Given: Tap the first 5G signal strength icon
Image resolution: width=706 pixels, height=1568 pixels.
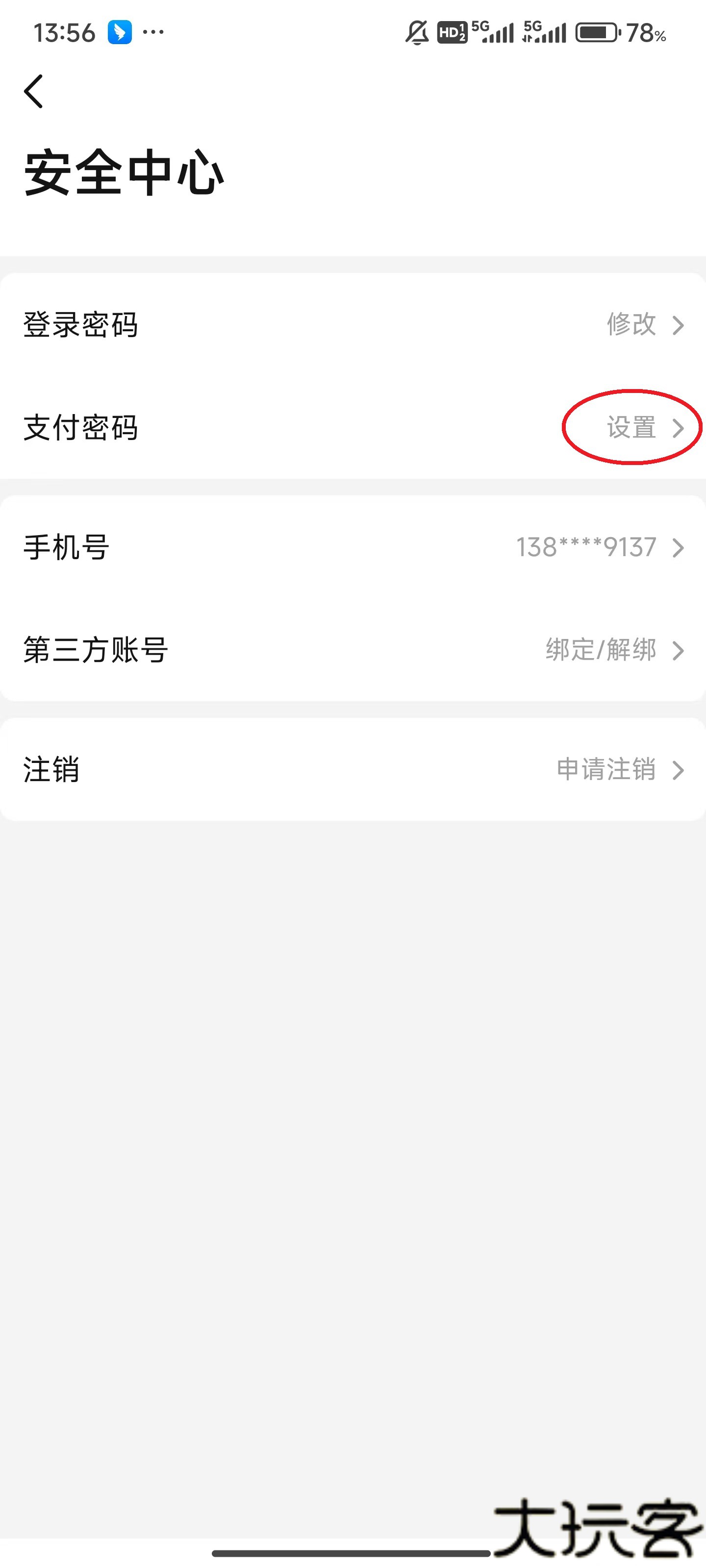Looking at the screenshot, I should (x=493, y=33).
